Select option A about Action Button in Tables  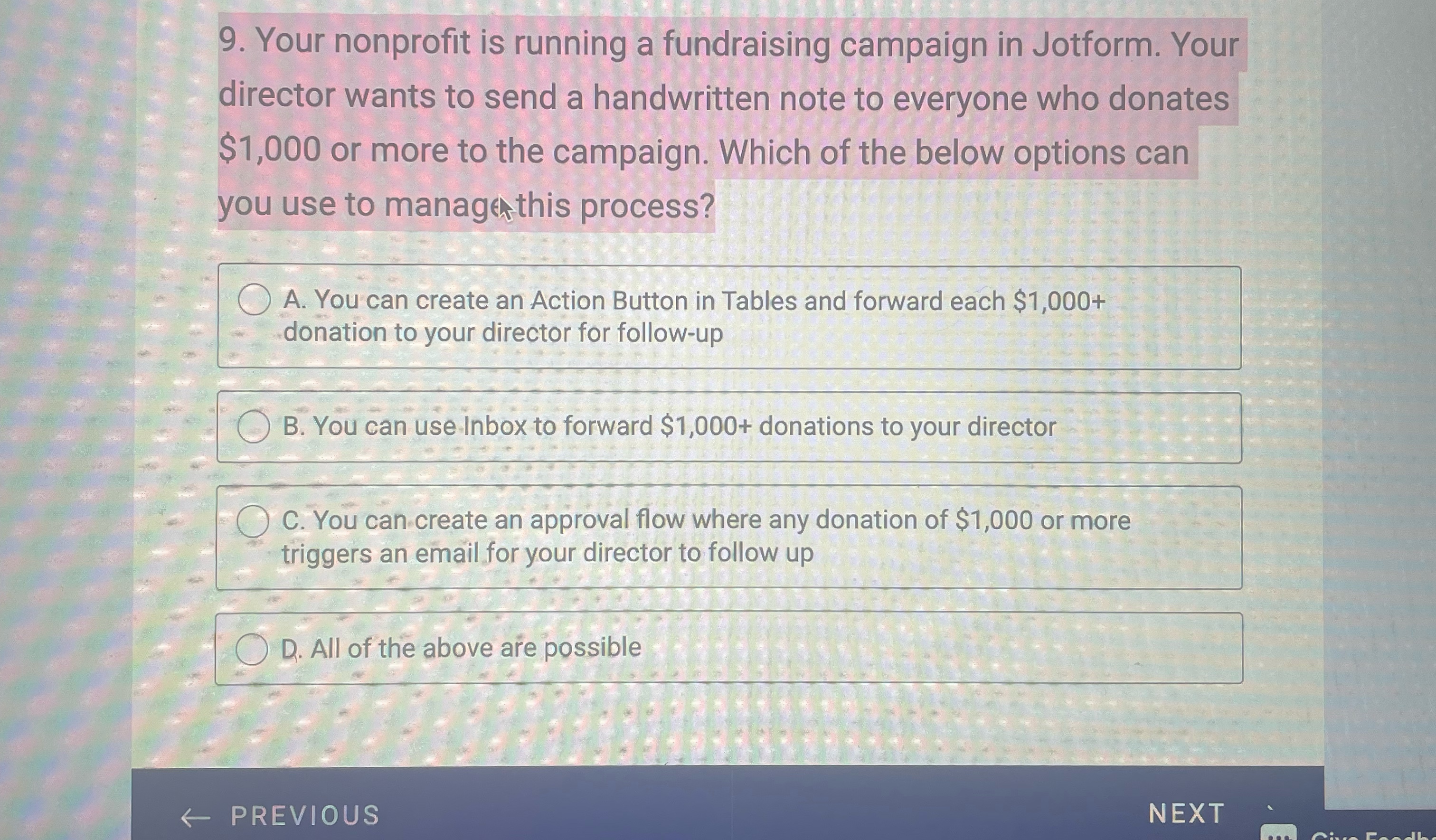click(254, 300)
